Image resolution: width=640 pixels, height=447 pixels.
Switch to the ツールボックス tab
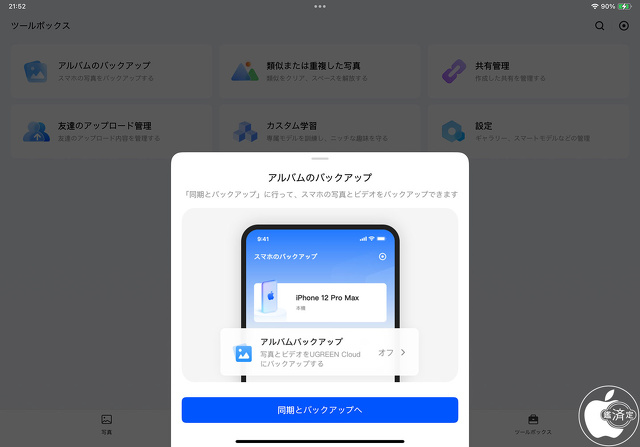(533, 424)
